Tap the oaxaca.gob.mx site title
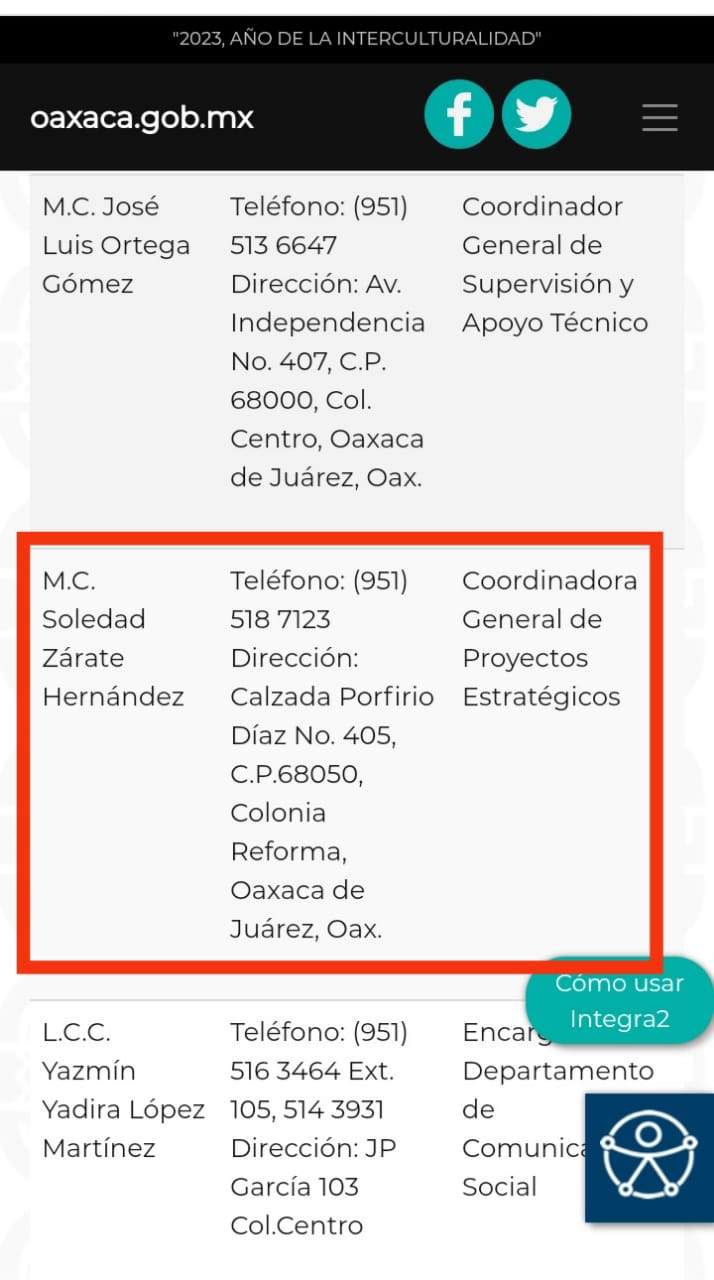Viewport: 714px width, 1280px height. [x=142, y=118]
